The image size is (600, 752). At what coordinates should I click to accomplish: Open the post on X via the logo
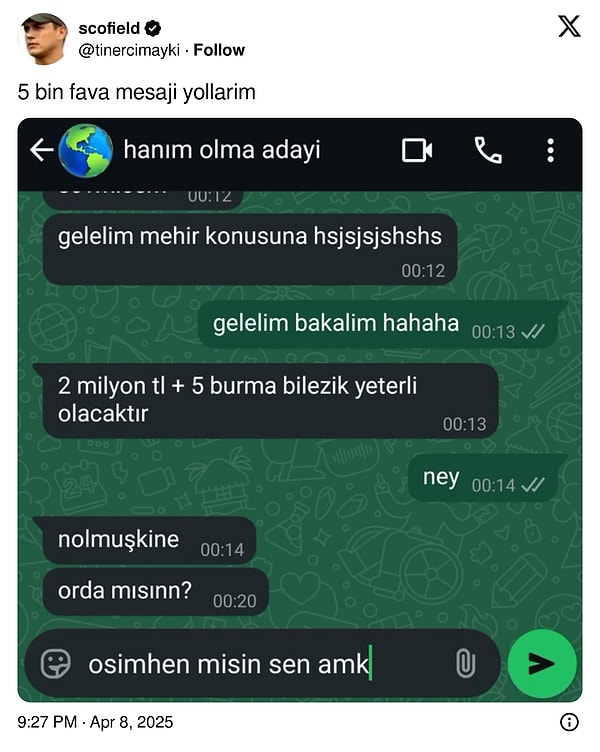[568, 27]
